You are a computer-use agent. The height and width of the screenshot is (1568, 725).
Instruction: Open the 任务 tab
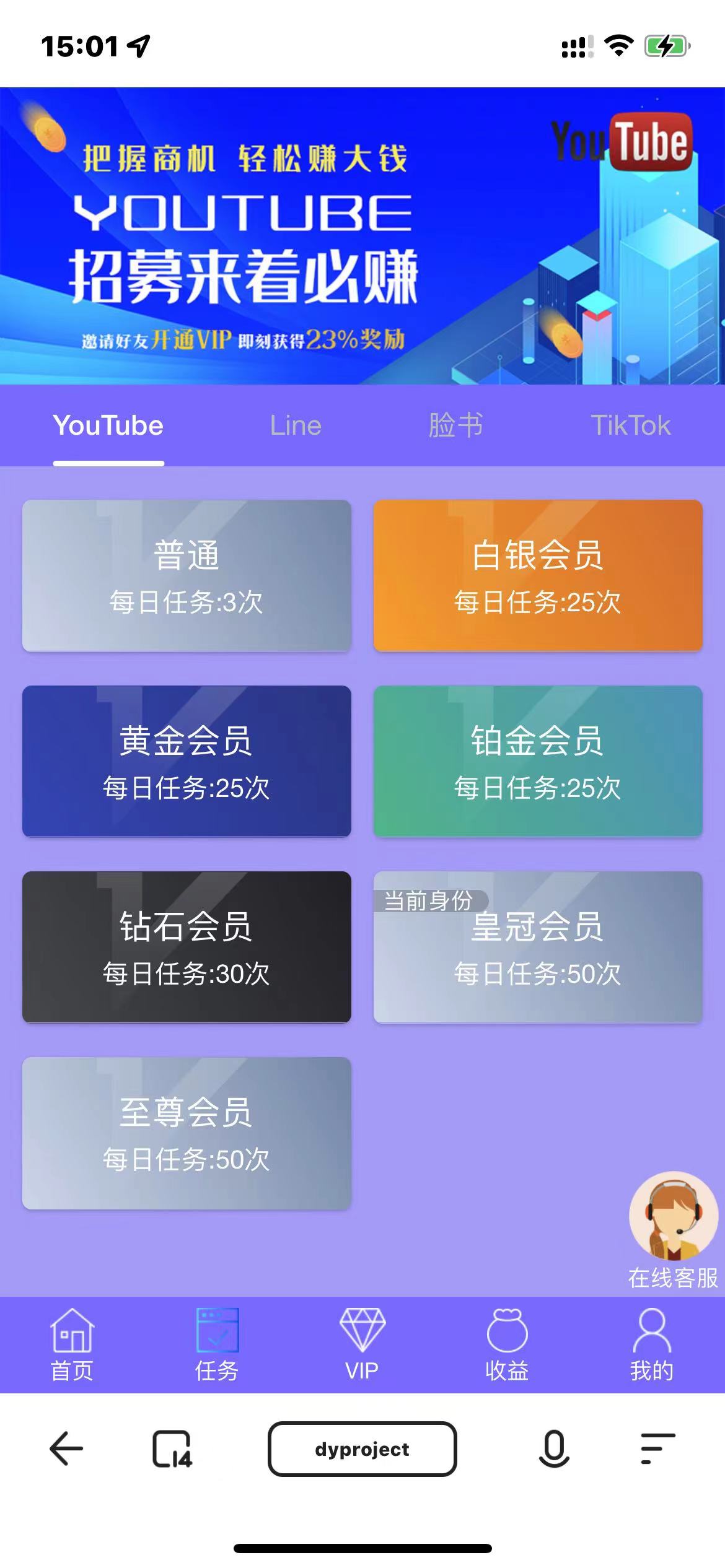(217, 1345)
